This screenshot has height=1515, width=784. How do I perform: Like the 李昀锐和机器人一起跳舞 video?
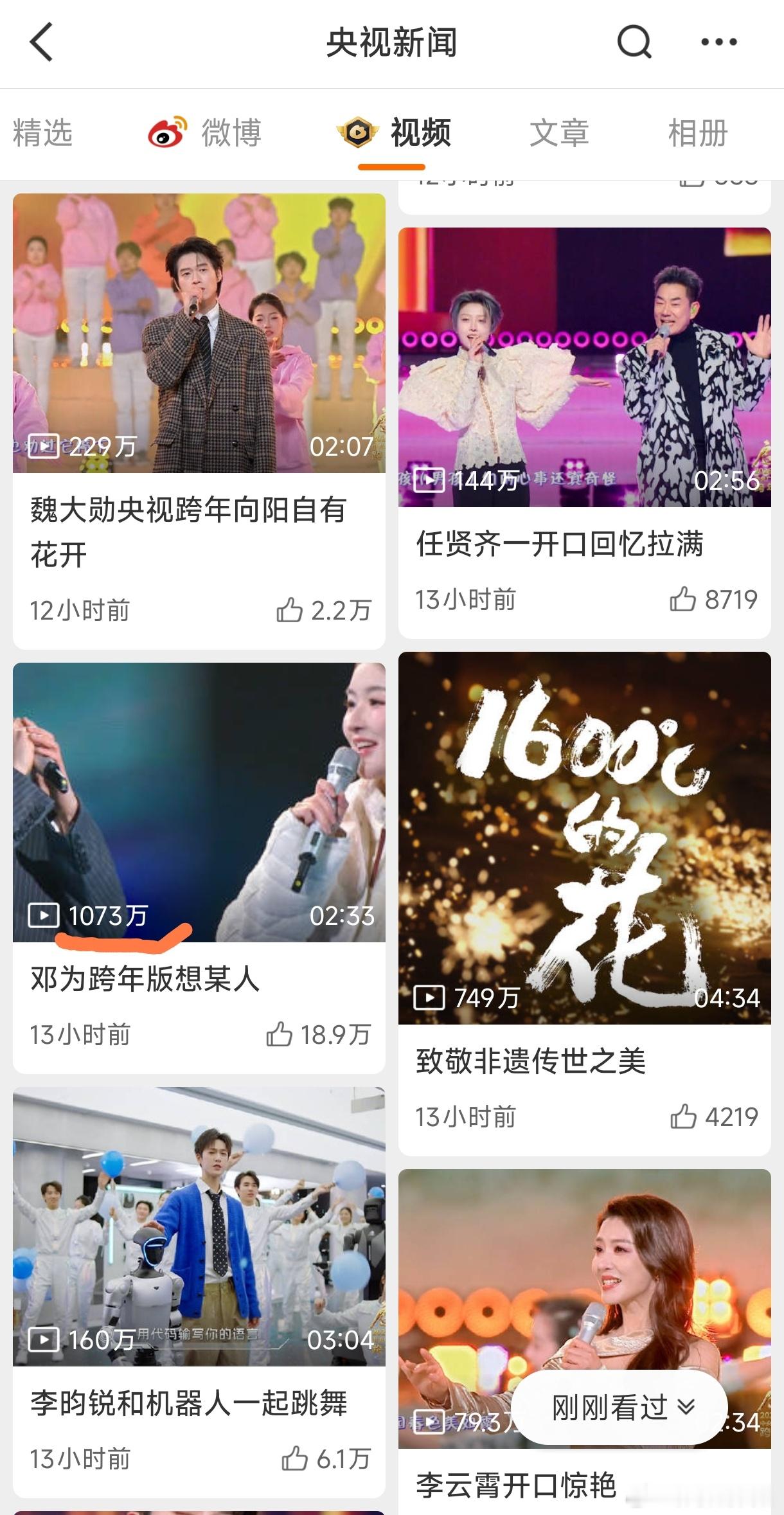click(294, 1458)
